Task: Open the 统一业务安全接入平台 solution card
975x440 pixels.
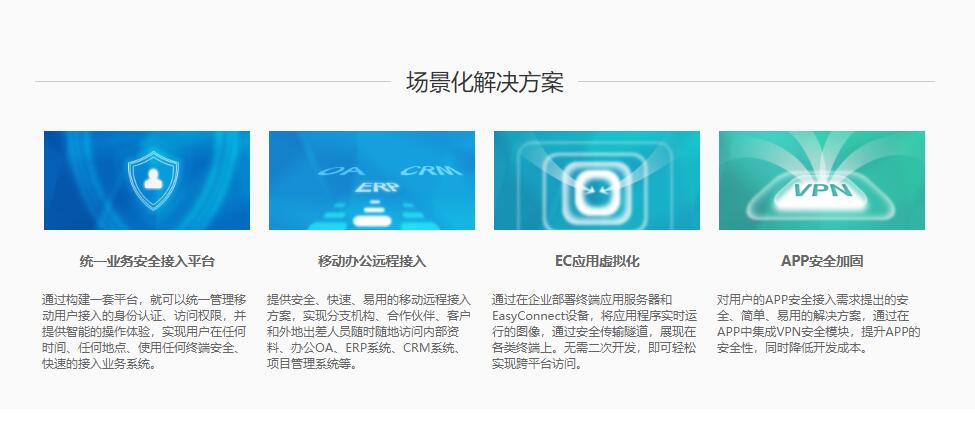Action: click(x=147, y=181)
